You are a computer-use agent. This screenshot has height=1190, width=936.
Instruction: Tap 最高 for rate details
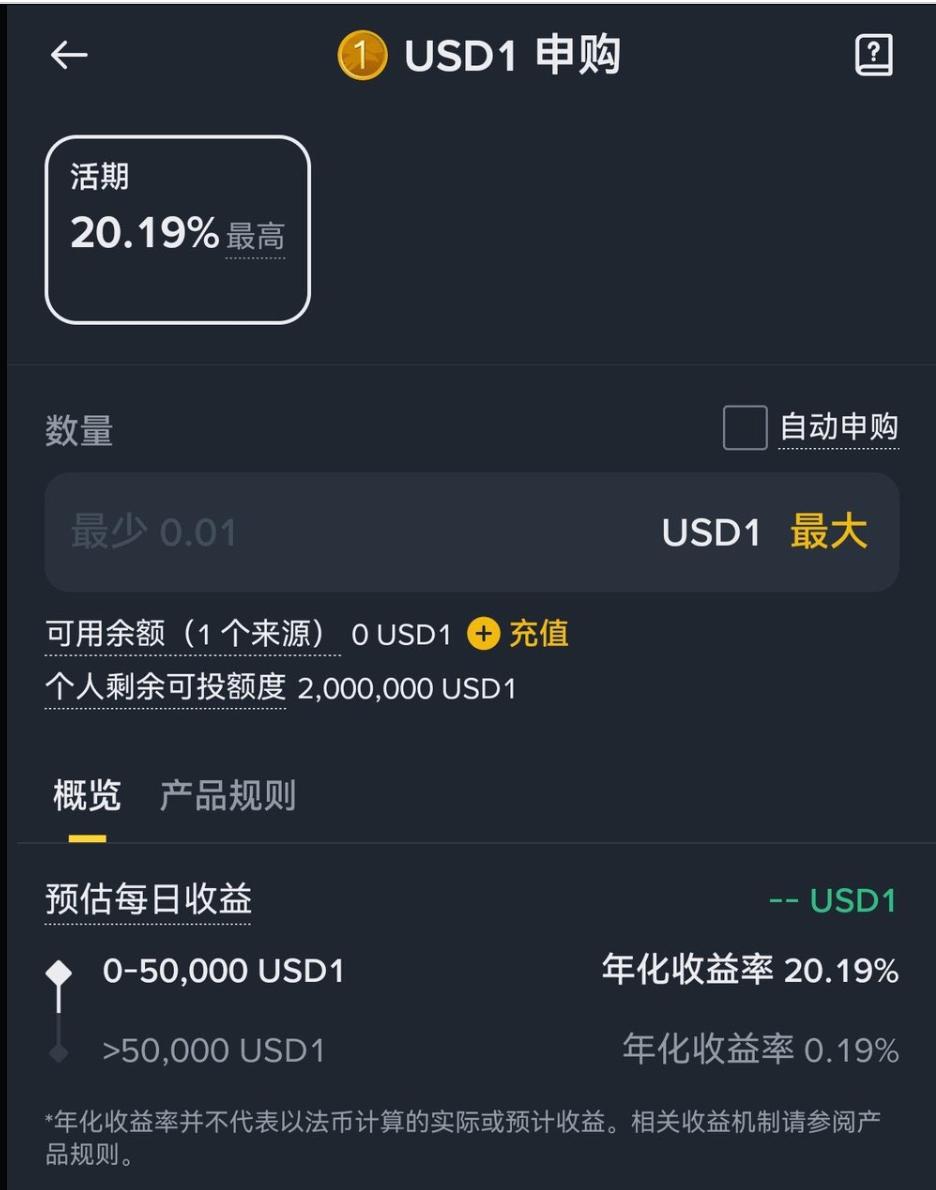click(255, 238)
